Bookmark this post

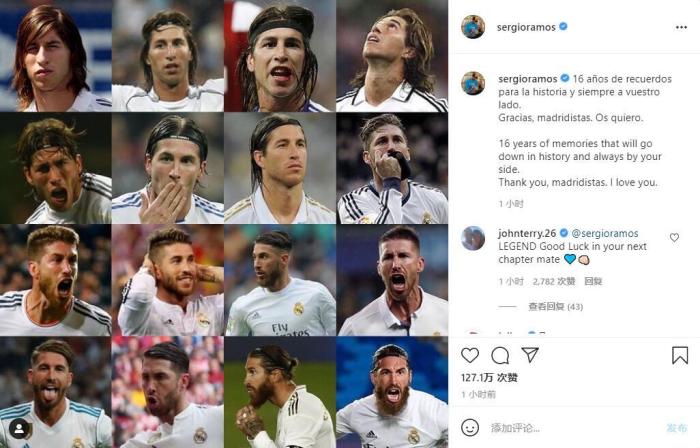click(x=679, y=355)
